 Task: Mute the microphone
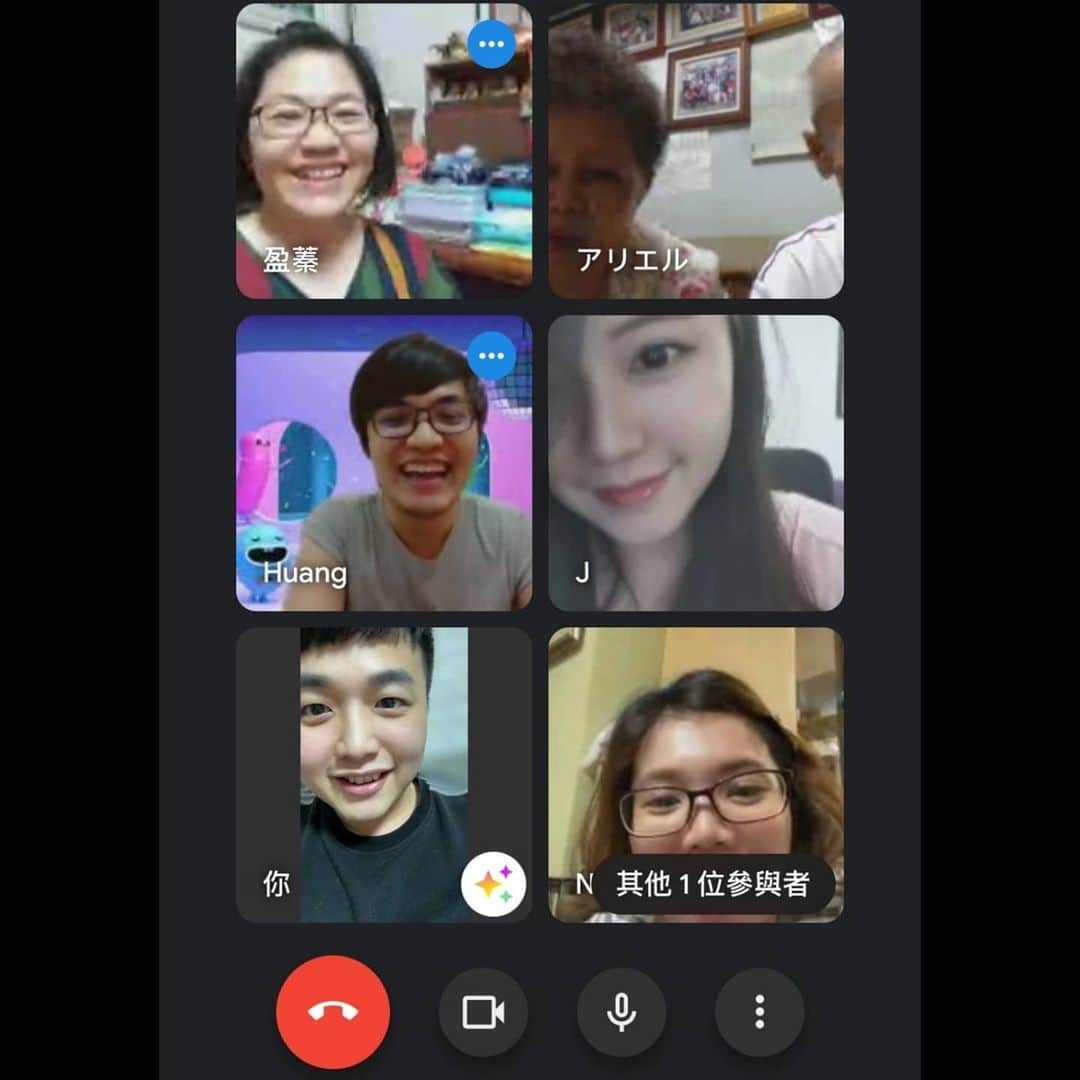coord(621,1012)
